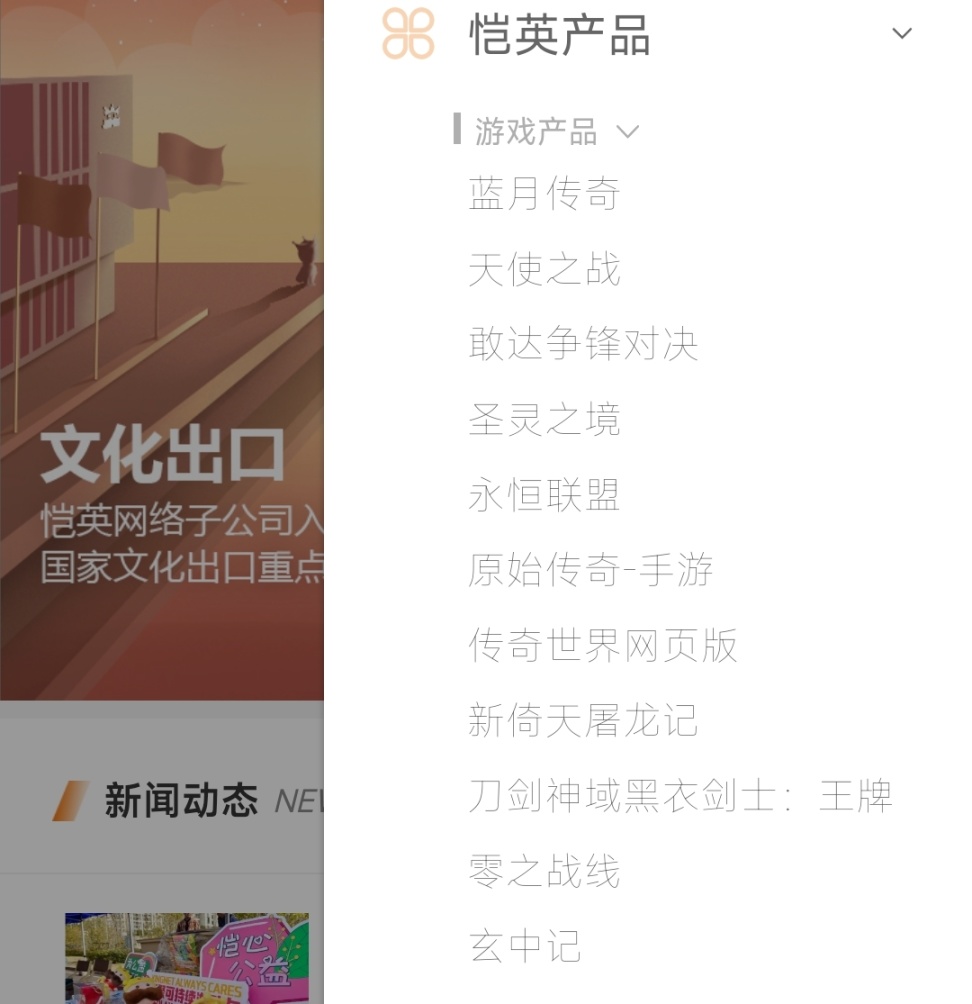Open 刀剑神域黑衣剑士:王牌

click(x=680, y=796)
